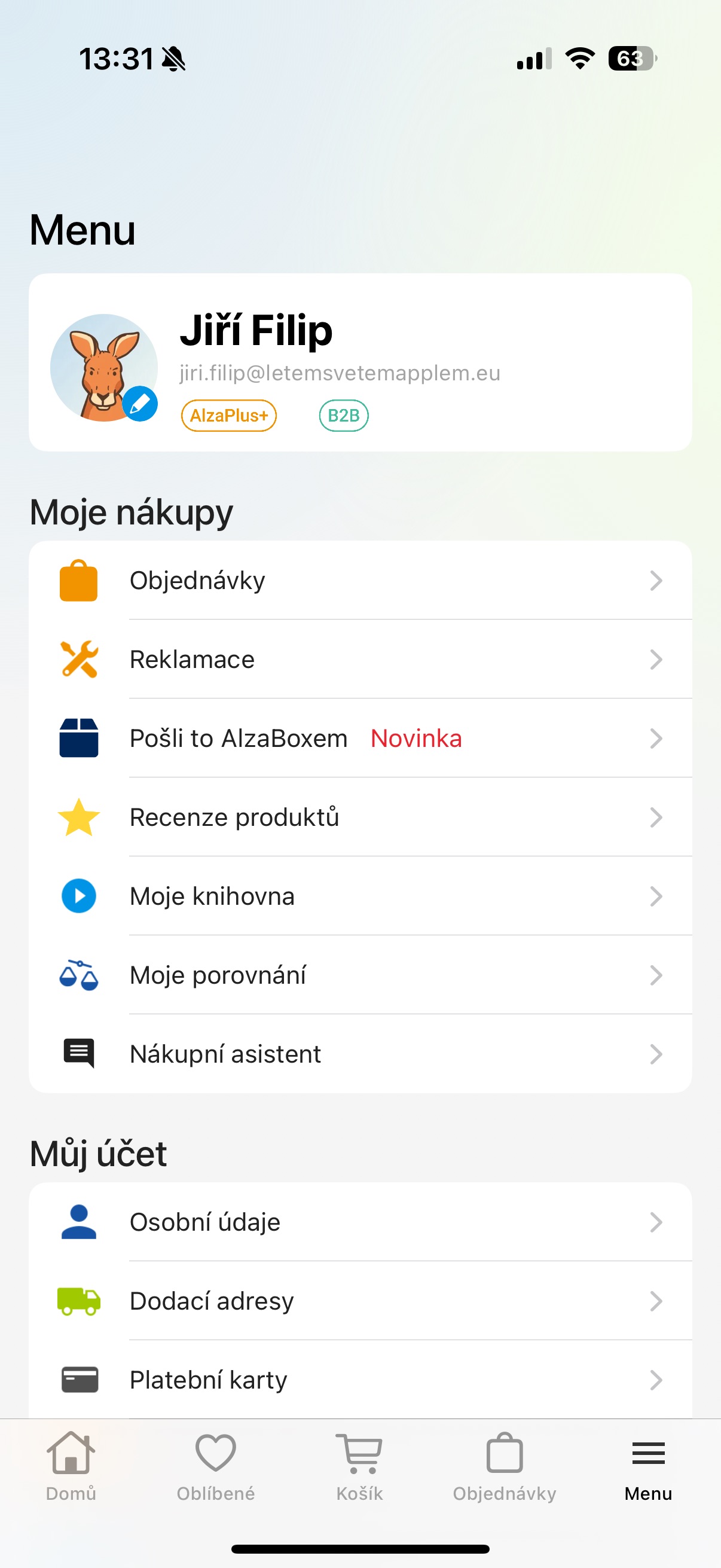Screen dimensions: 721x1568
Task: Tap the AlzaPlus+ badge
Action: [229, 416]
